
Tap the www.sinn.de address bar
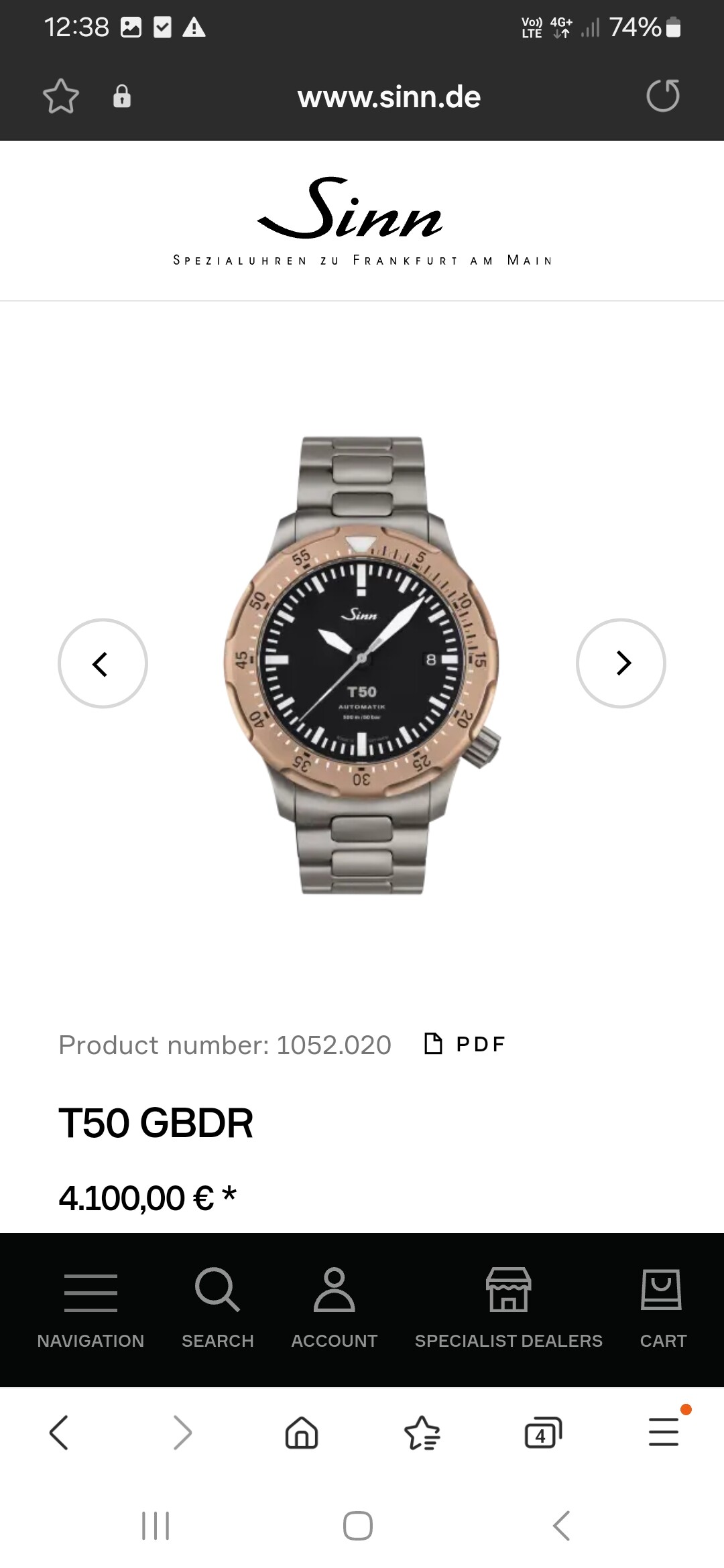tap(389, 98)
